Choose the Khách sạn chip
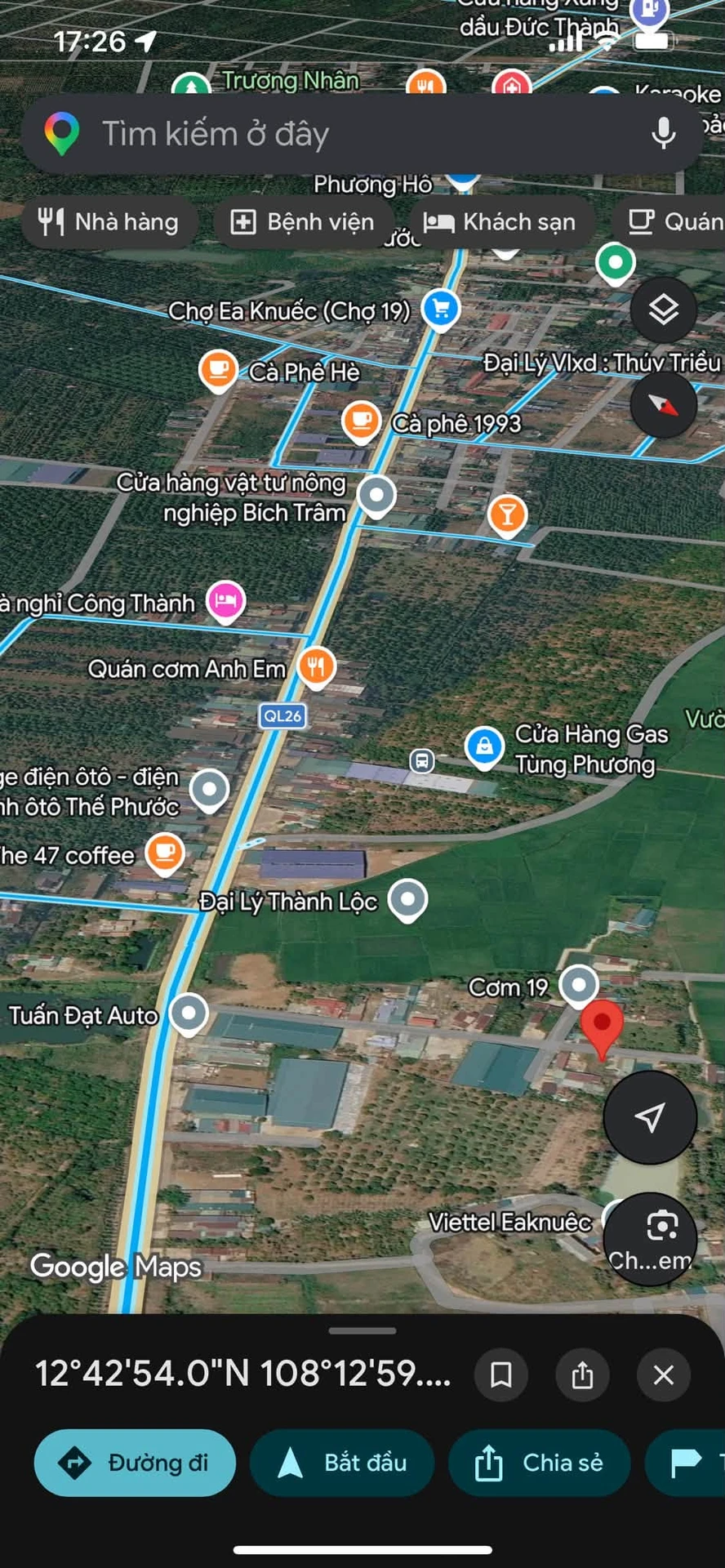Image resolution: width=725 pixels, height=1568 pixels. click(500, 221)
